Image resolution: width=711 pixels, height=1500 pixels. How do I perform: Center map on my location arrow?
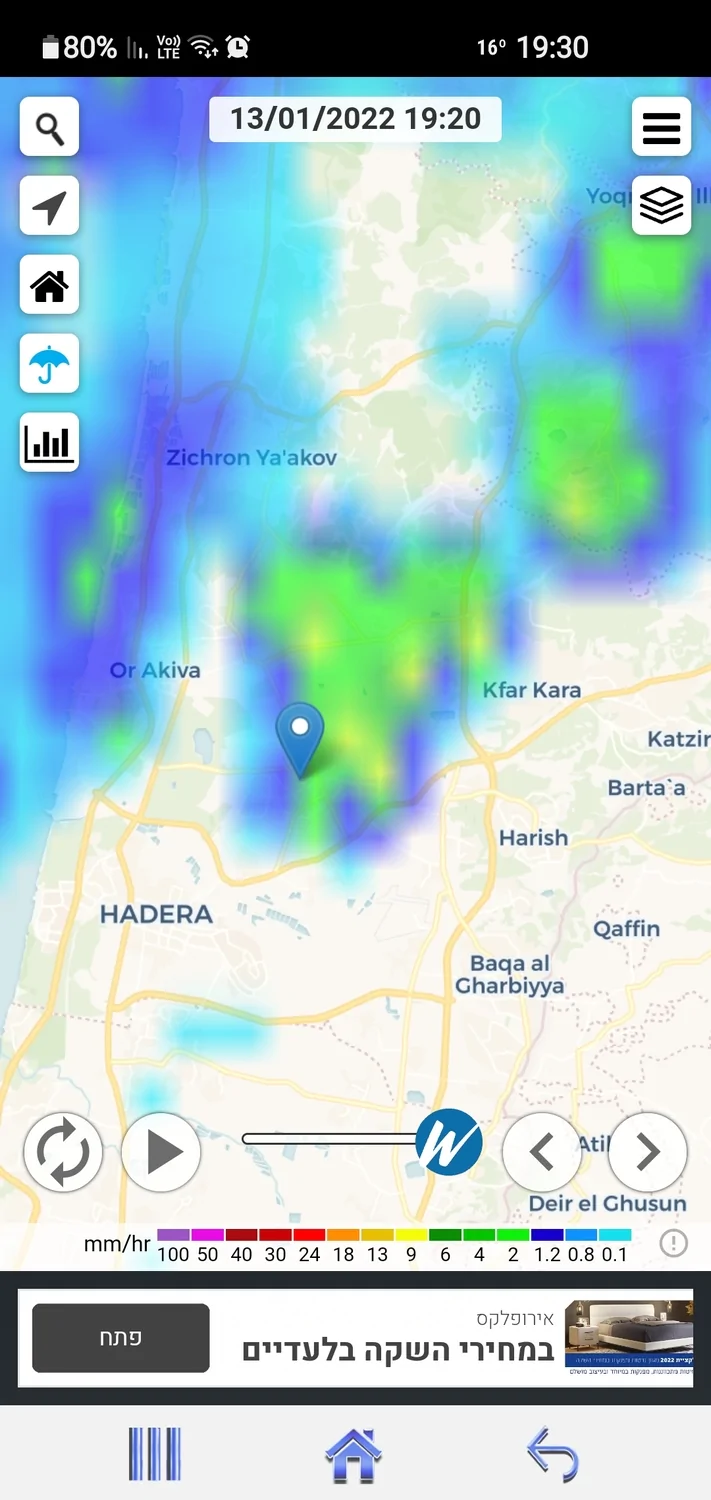tap(49, 206)
